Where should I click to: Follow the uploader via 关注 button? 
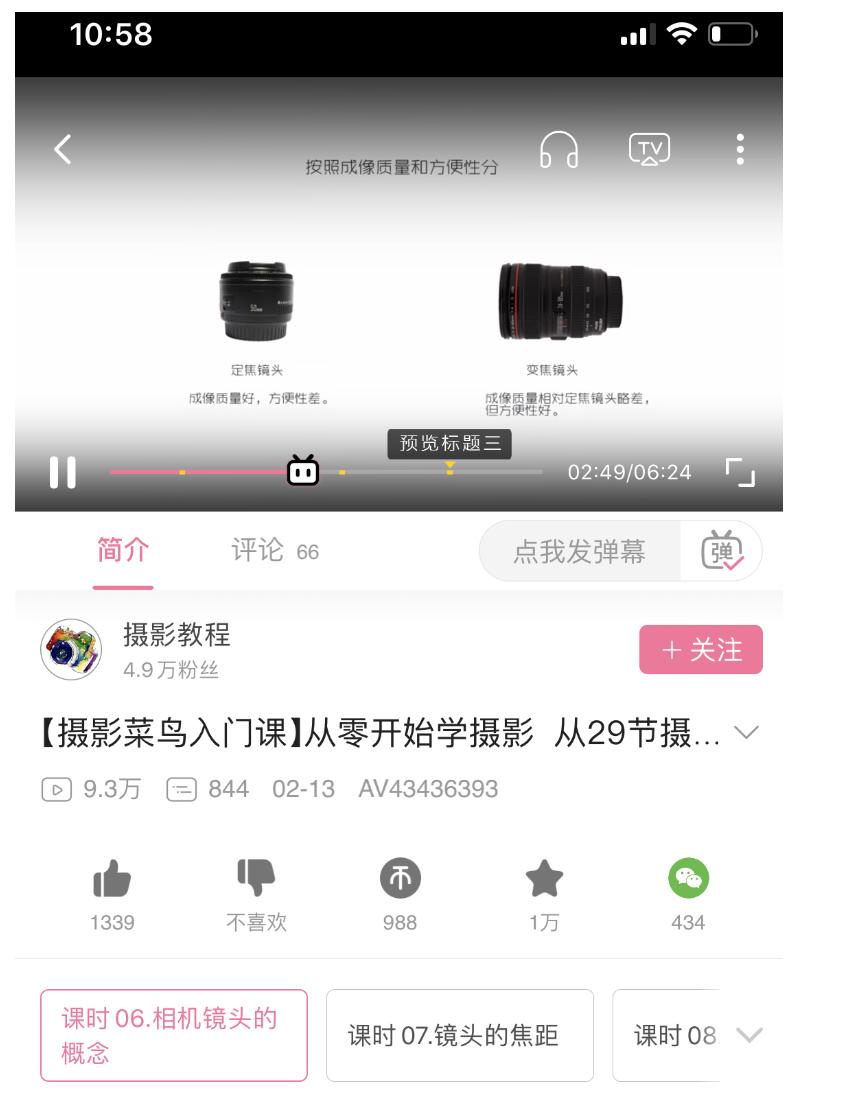click(701, 648)
